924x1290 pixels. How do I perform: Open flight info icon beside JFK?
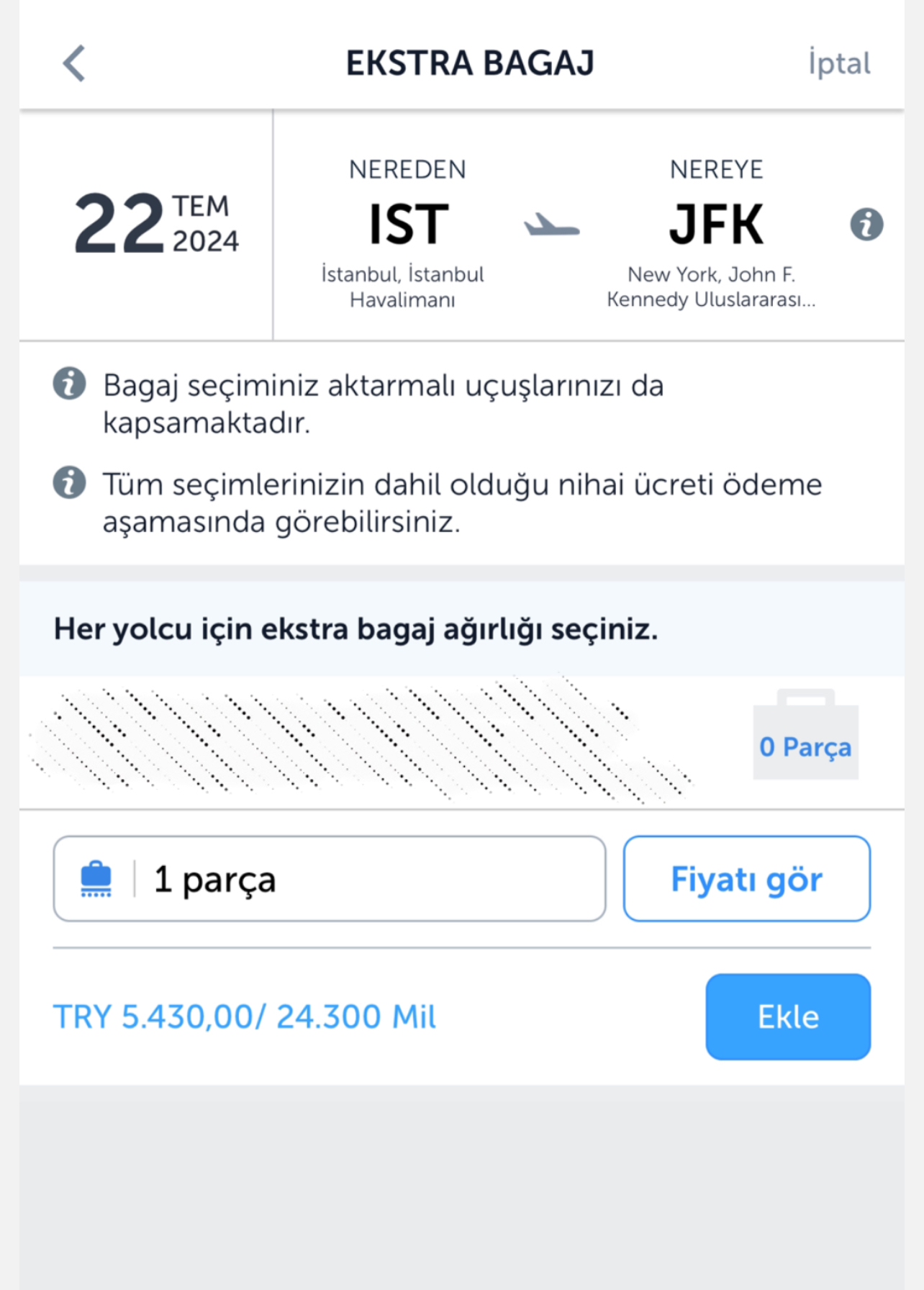(x=866, y=225)
